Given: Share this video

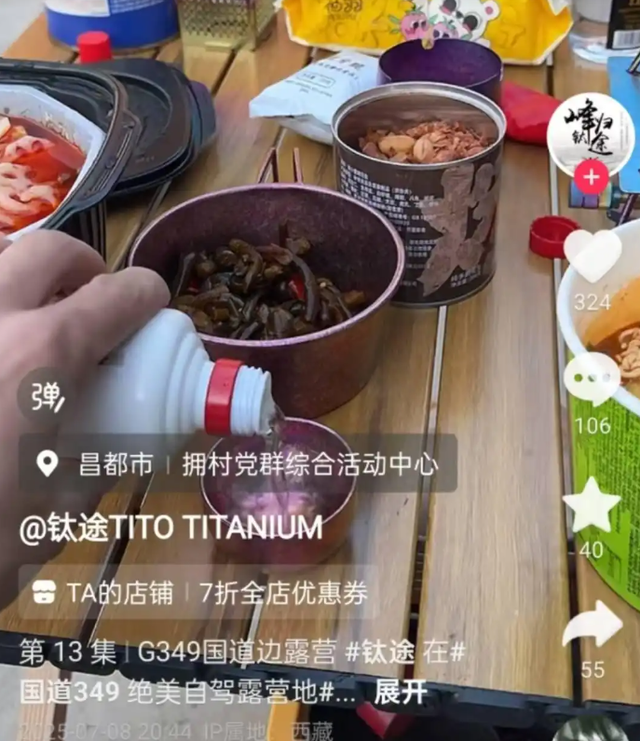Looking at the screenshot, I should pyautogui.click(x=592, y=627).
